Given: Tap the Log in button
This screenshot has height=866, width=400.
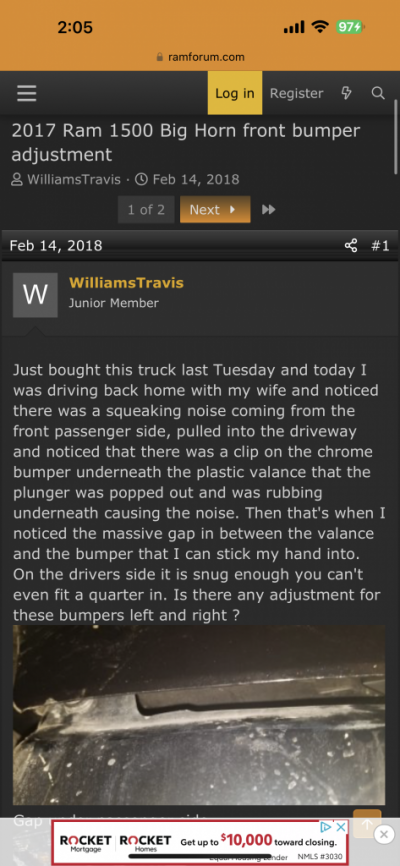Looking at the screenshot, I should [x=235, y=93].
